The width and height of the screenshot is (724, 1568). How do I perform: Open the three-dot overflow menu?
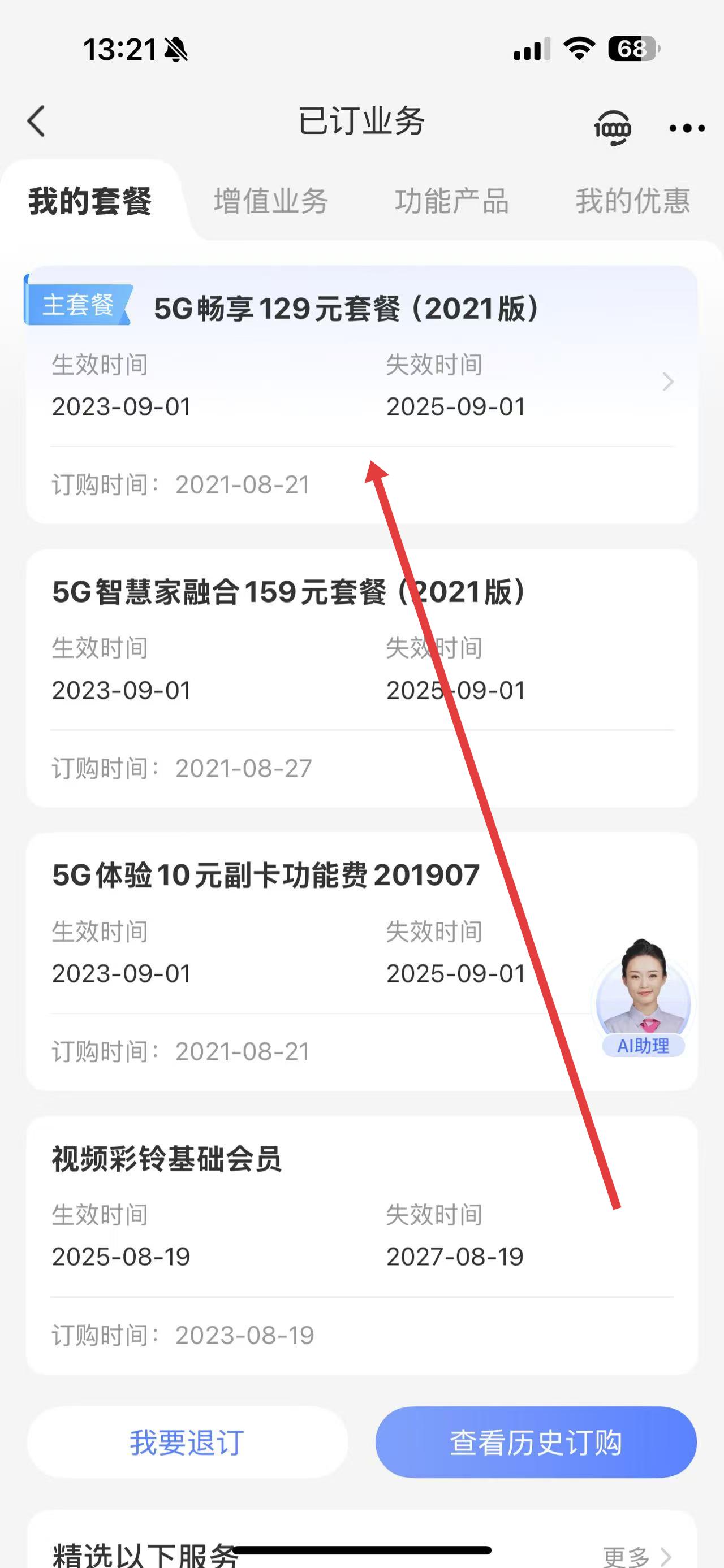coord(686,128)
